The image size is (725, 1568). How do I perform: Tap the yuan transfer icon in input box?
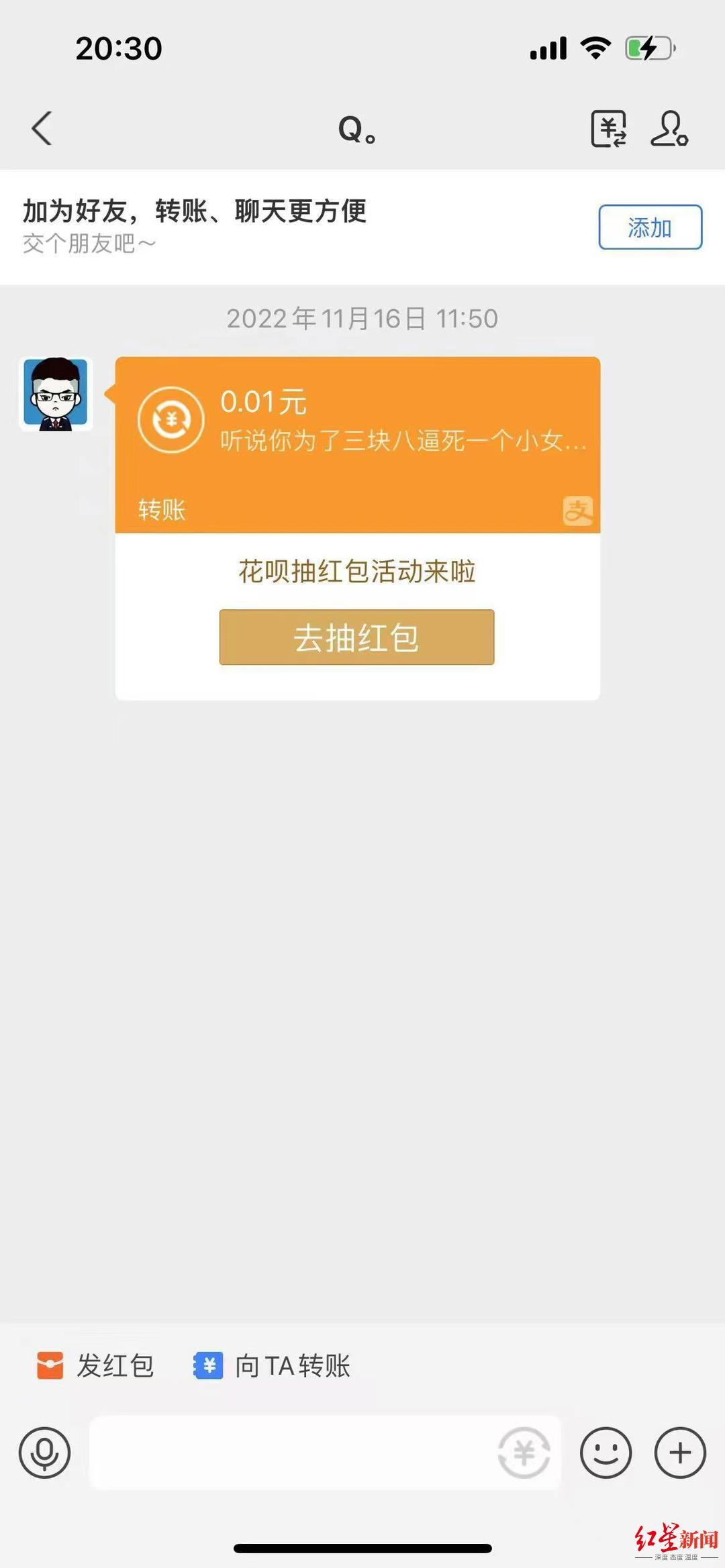pos(524,1453)
